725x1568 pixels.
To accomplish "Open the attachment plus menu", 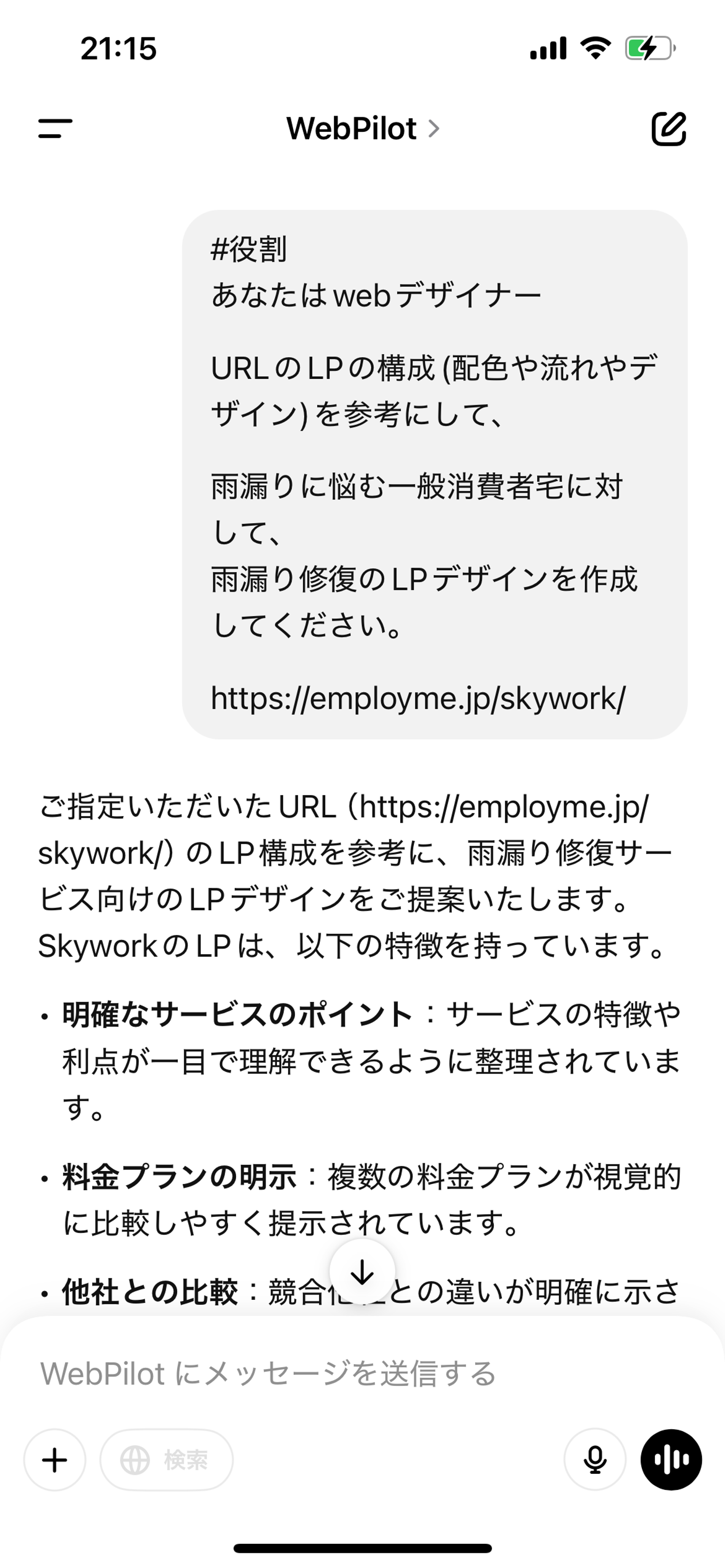I will tap(55, 1460).
